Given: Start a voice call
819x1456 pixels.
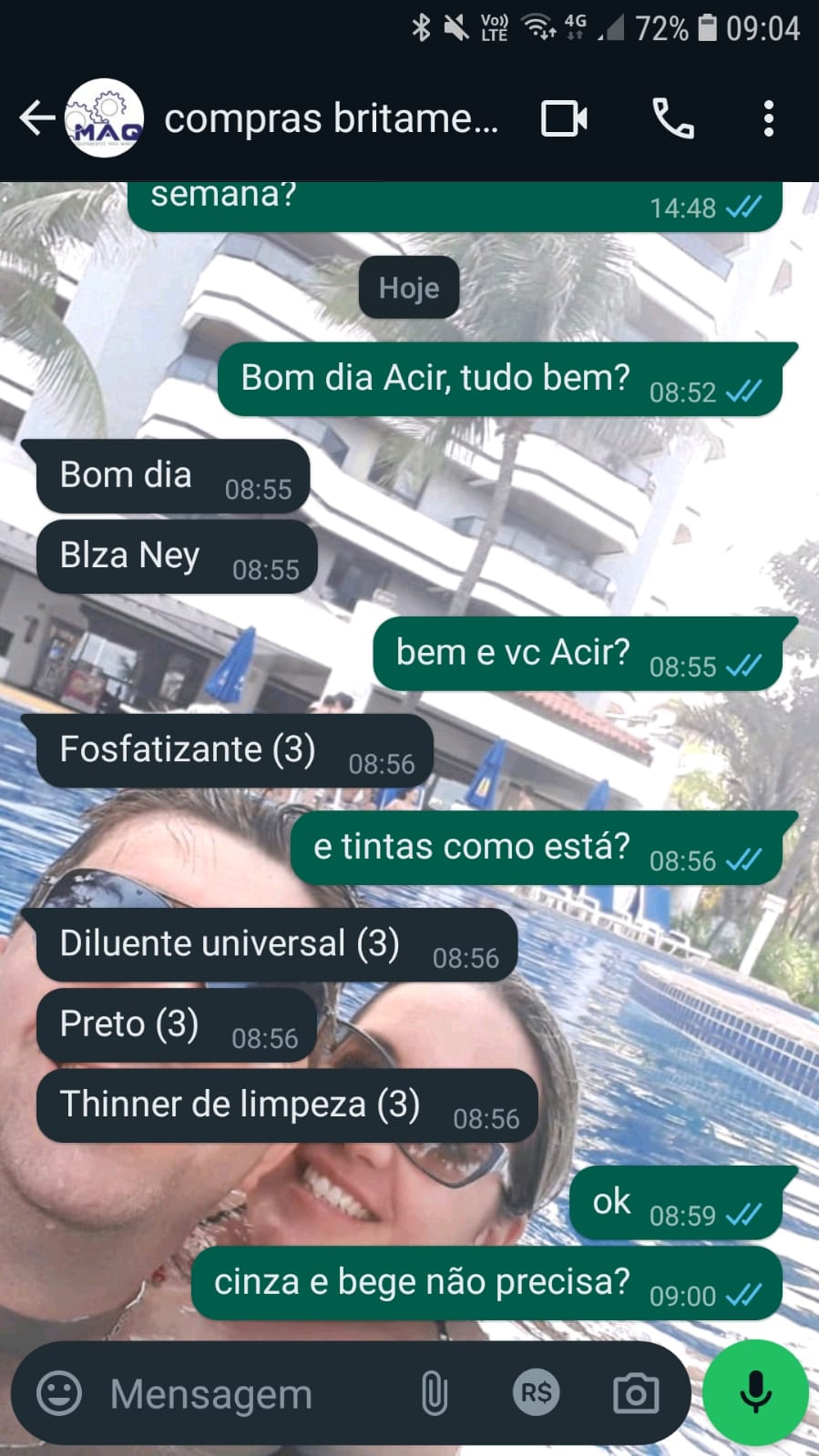Looking at the screenshot, I should coord(673,119).
